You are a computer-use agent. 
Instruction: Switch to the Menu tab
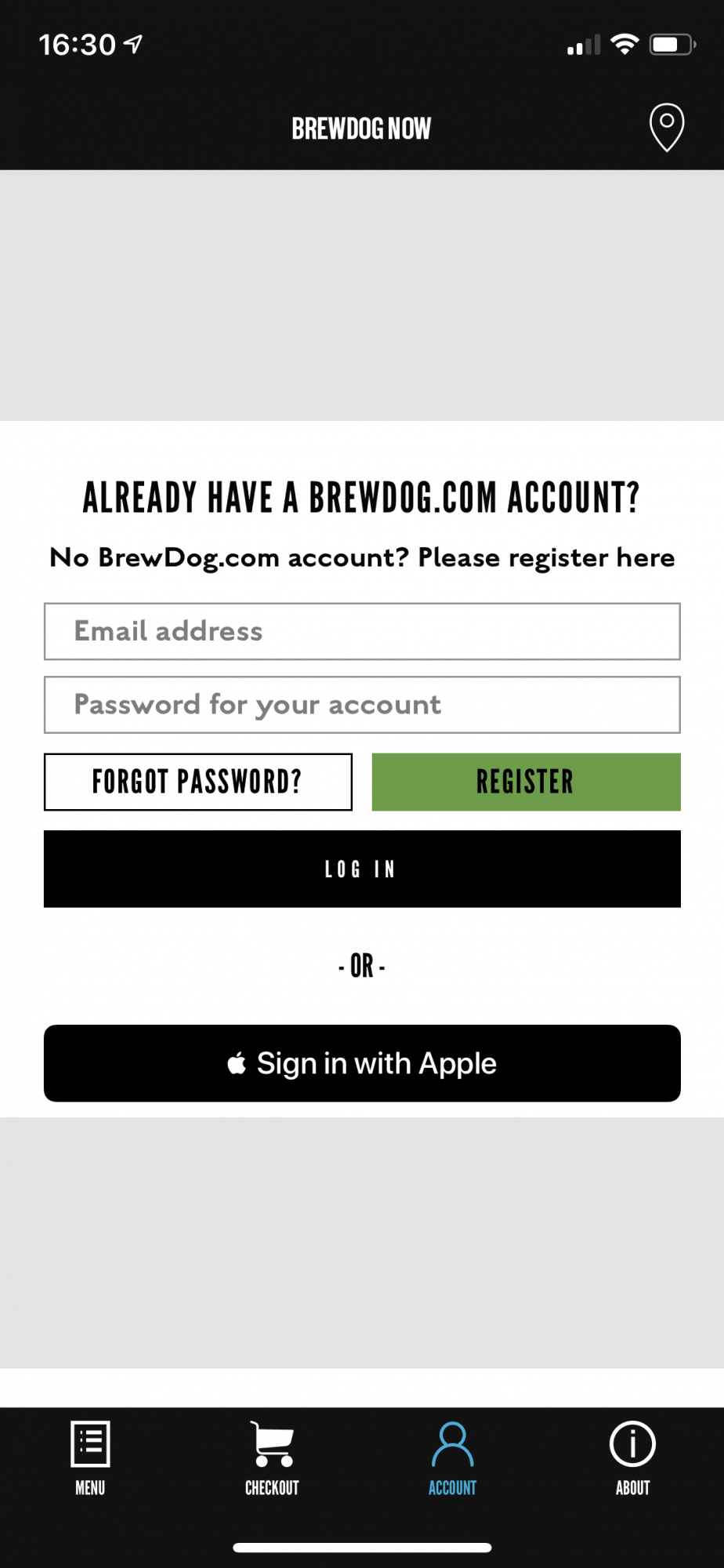90,1457
